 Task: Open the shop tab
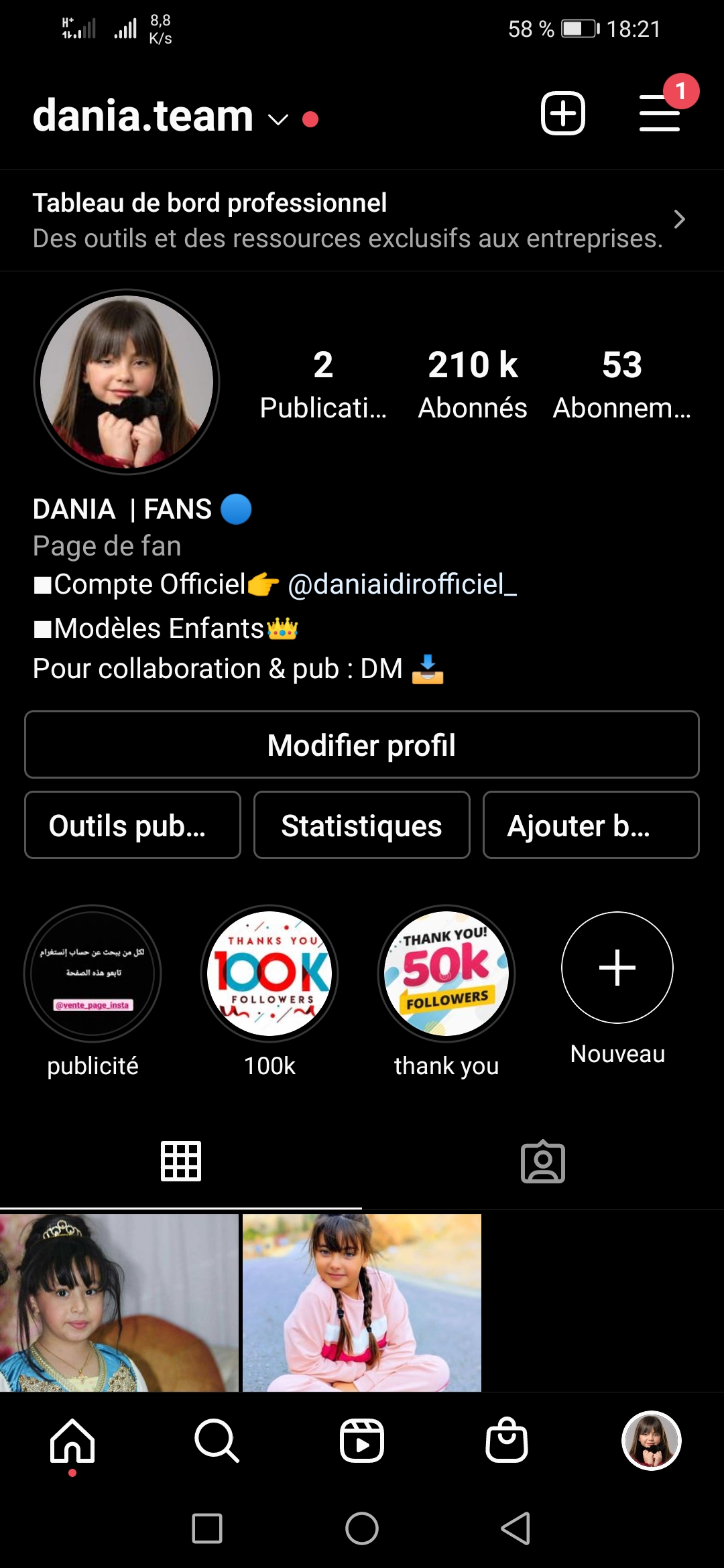[x=507, y=1441]
